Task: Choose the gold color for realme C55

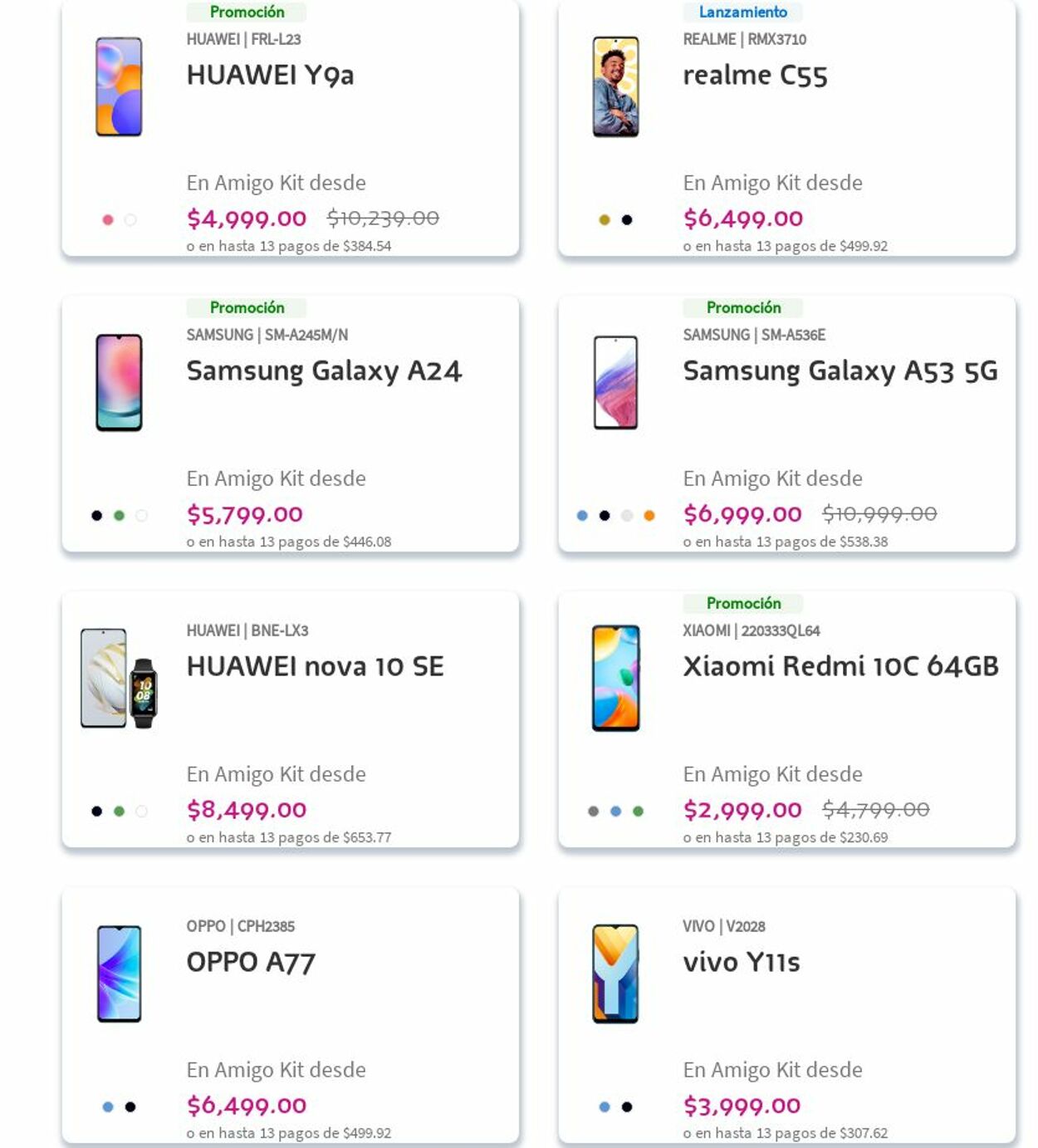Action: 605,220
